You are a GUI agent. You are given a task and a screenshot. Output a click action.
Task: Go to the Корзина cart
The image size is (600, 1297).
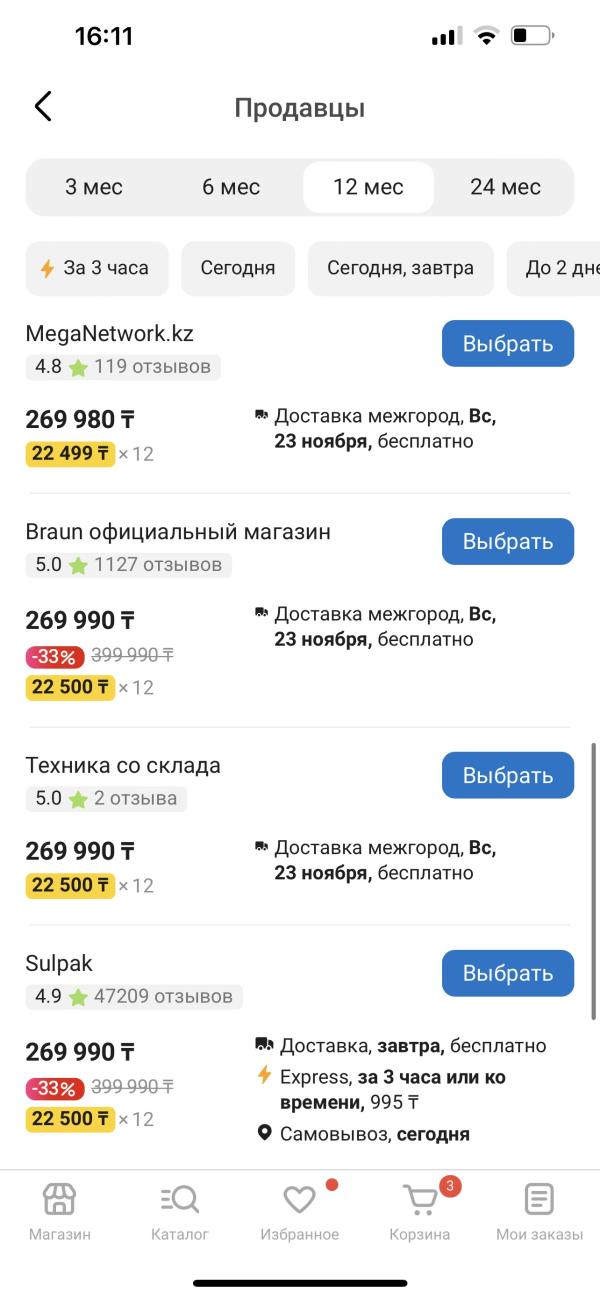[420, 1211]
